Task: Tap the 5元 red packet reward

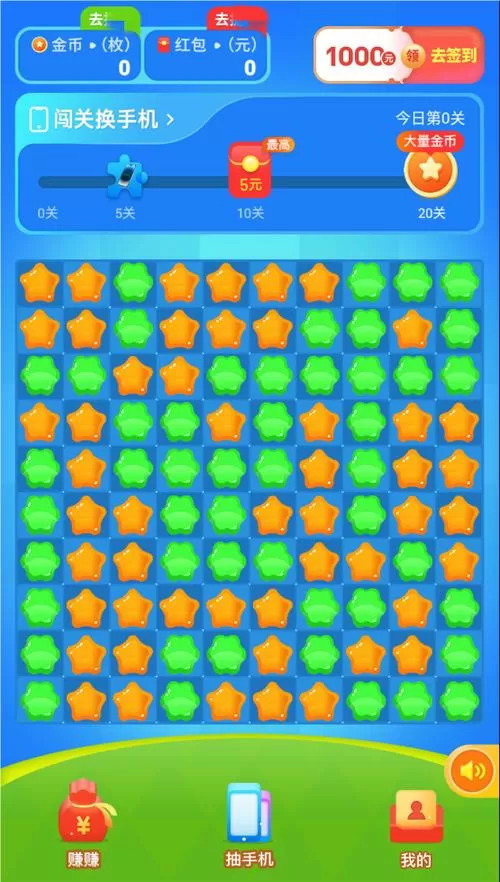Action: click(250, 171)
